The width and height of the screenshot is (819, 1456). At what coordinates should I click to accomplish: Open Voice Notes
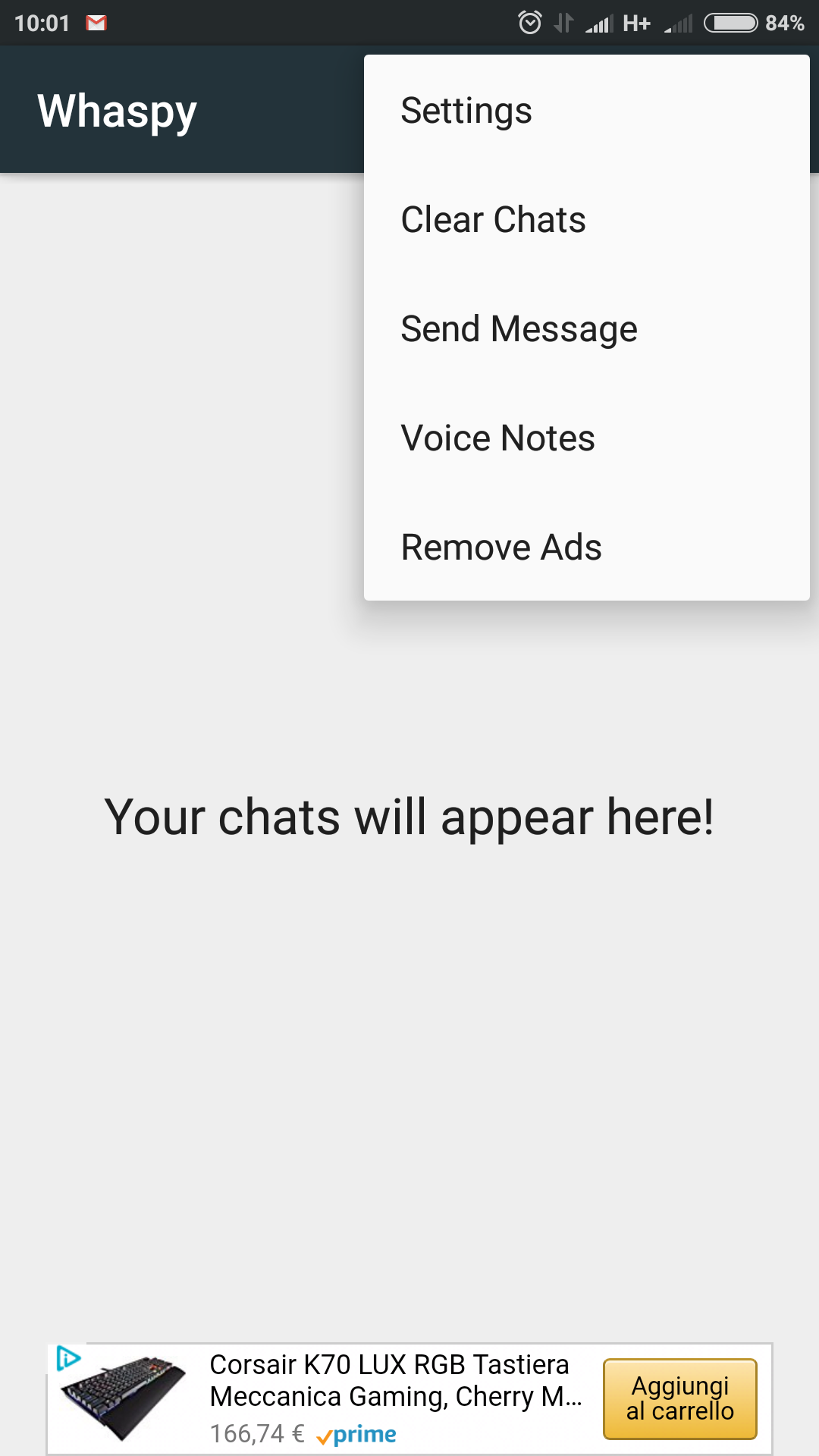(586, 438)
